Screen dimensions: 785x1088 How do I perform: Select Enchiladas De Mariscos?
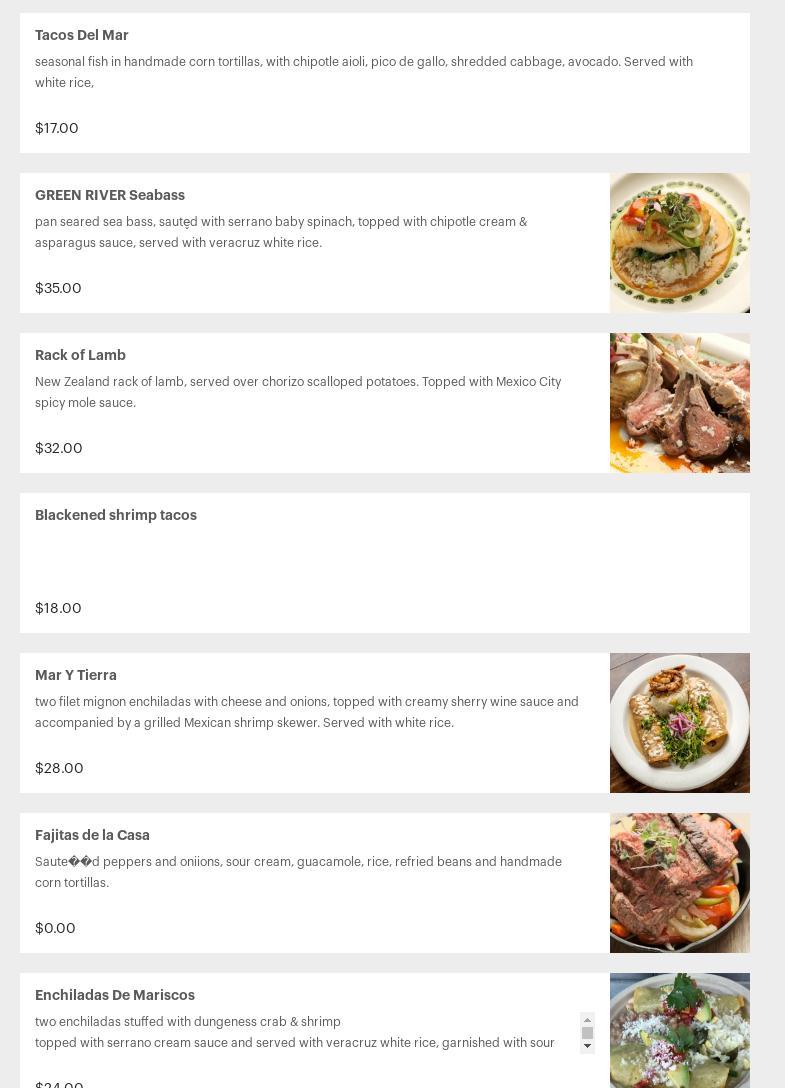point(385,1030)
